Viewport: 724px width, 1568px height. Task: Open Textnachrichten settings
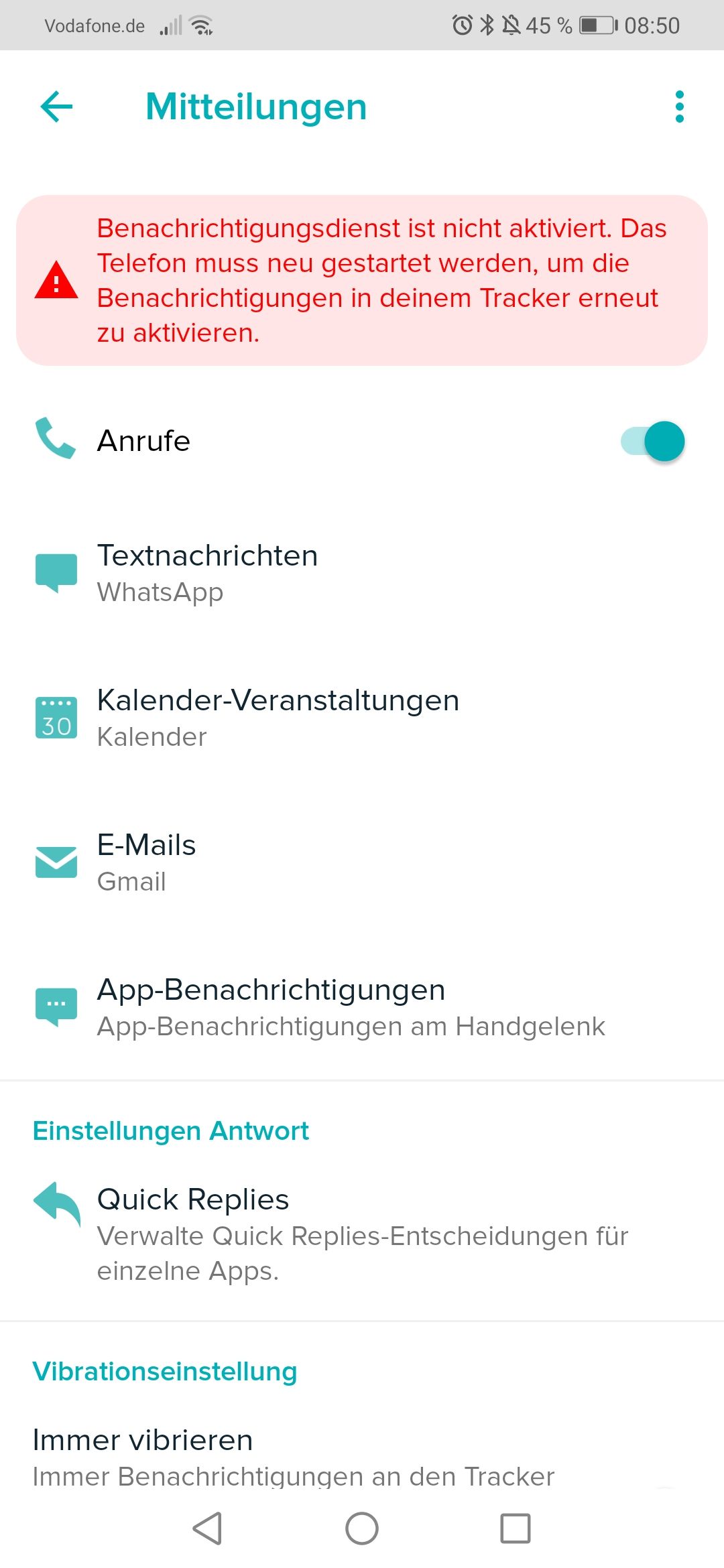[208, 573]
